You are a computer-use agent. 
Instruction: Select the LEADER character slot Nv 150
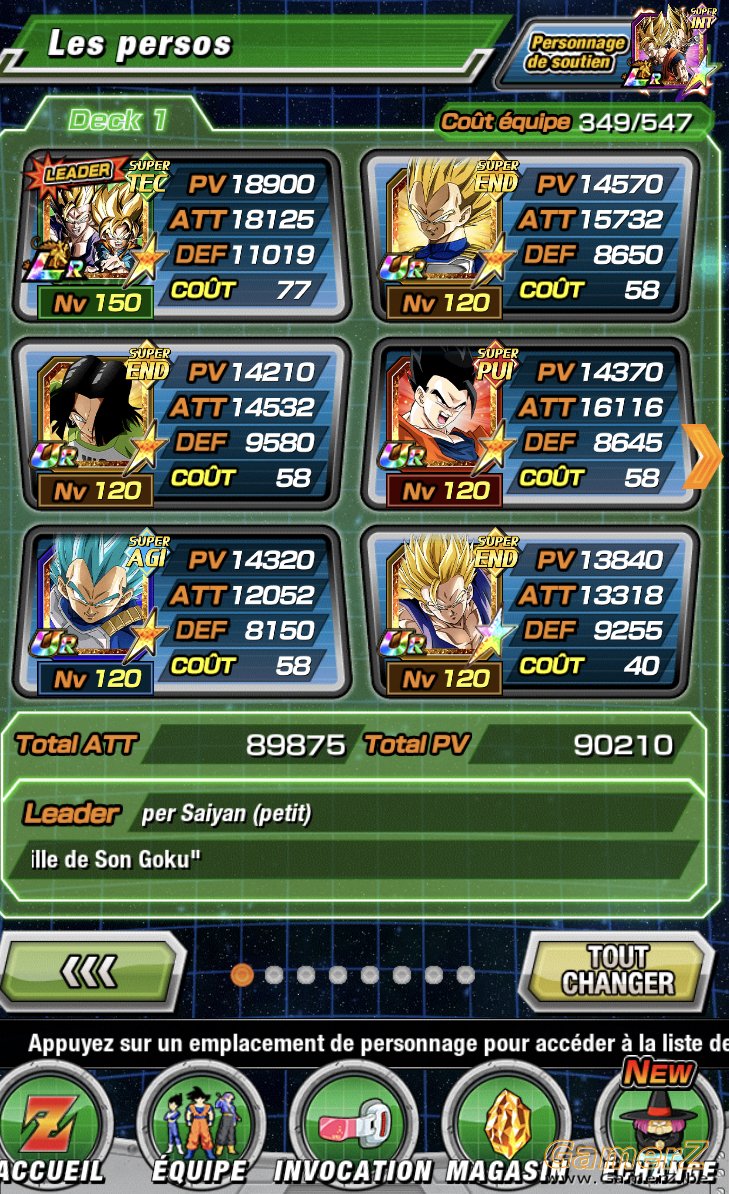coord(181,236)
